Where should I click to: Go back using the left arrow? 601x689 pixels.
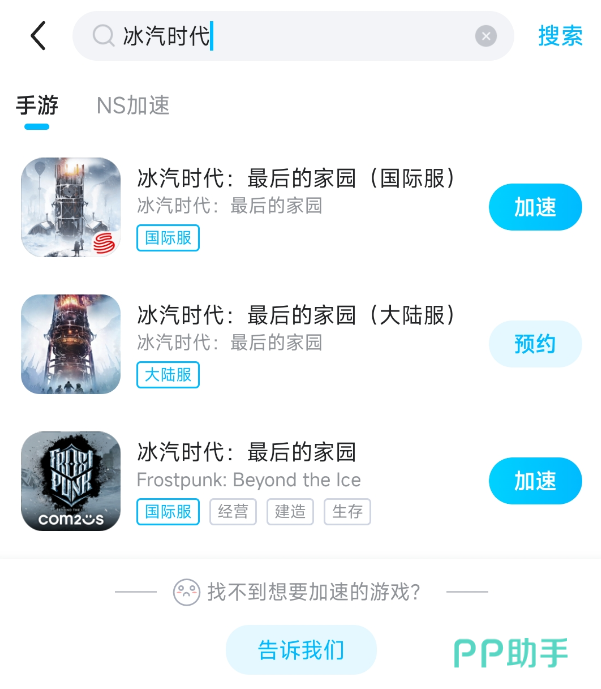tap(38, 36)
